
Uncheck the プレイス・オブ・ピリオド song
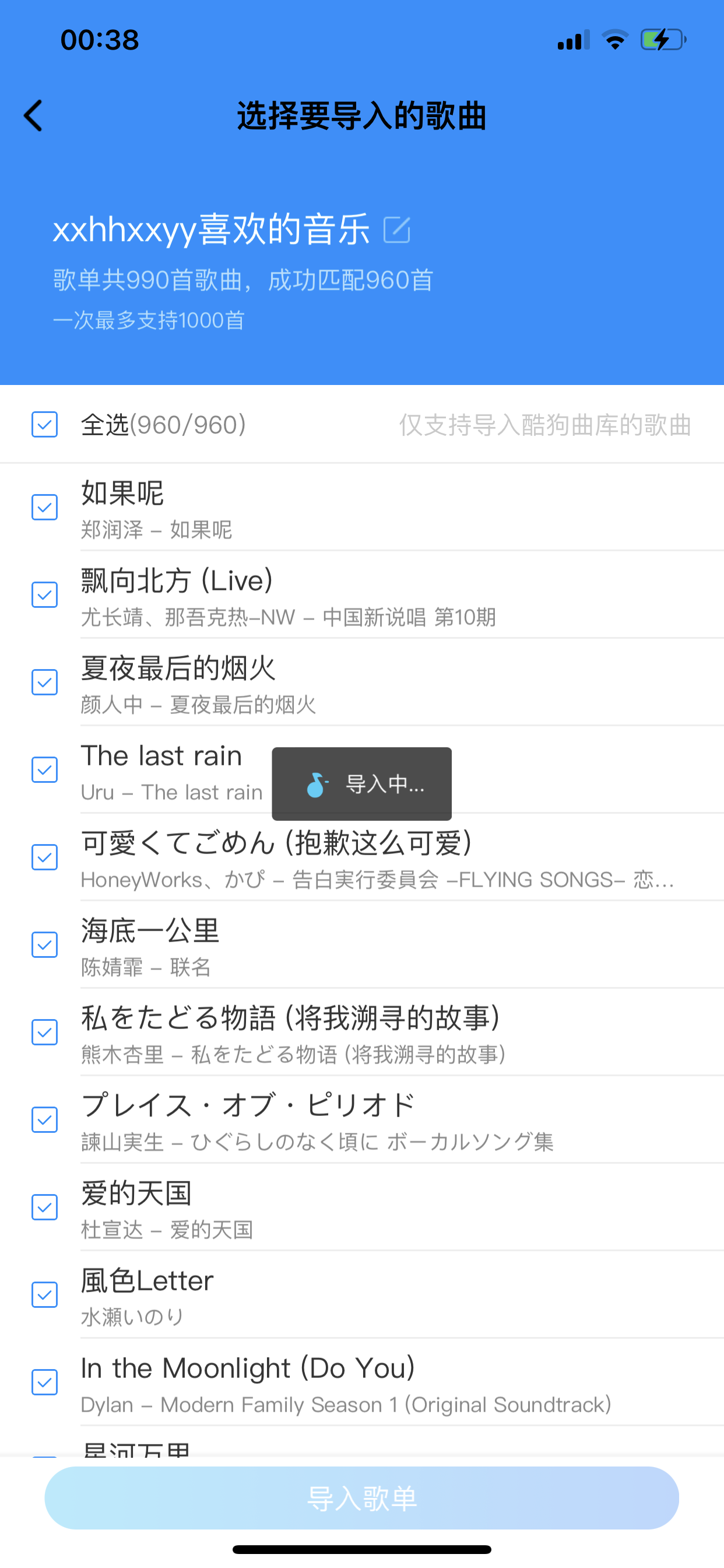[44, 1119]
